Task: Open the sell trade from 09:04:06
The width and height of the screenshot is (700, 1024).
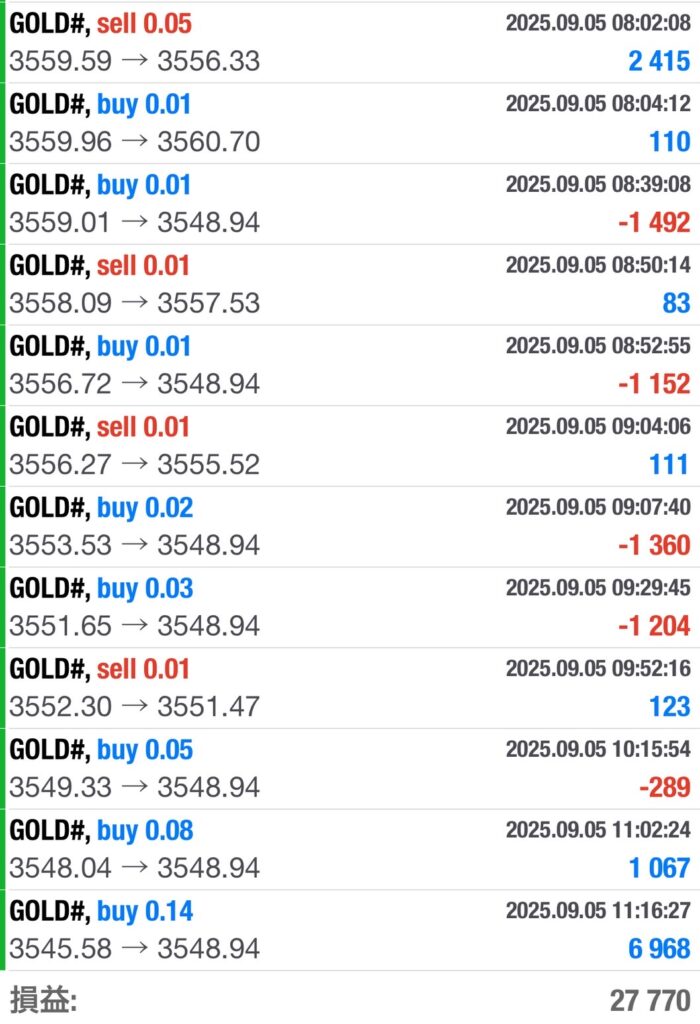Action: (x=350, y=446)
